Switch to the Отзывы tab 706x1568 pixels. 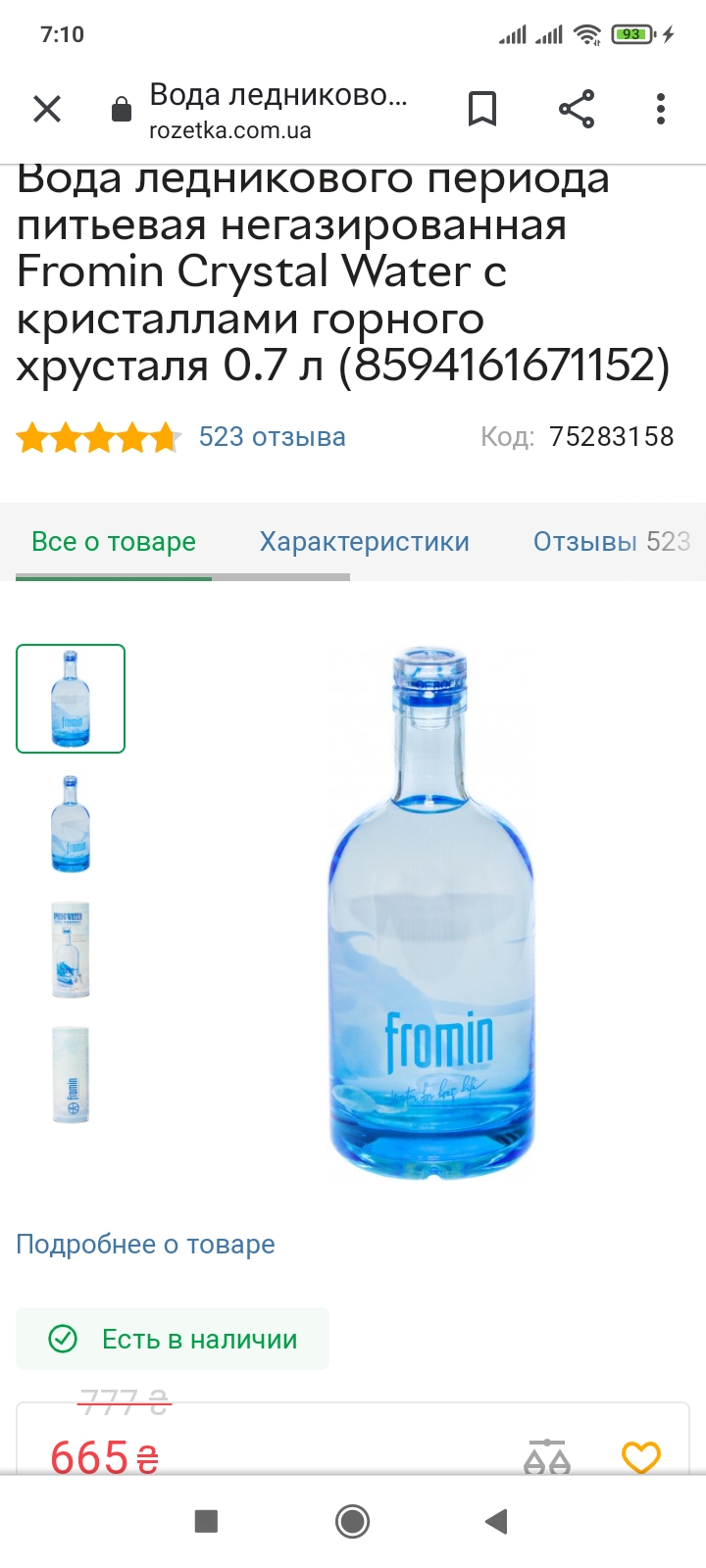pos(611,542)
